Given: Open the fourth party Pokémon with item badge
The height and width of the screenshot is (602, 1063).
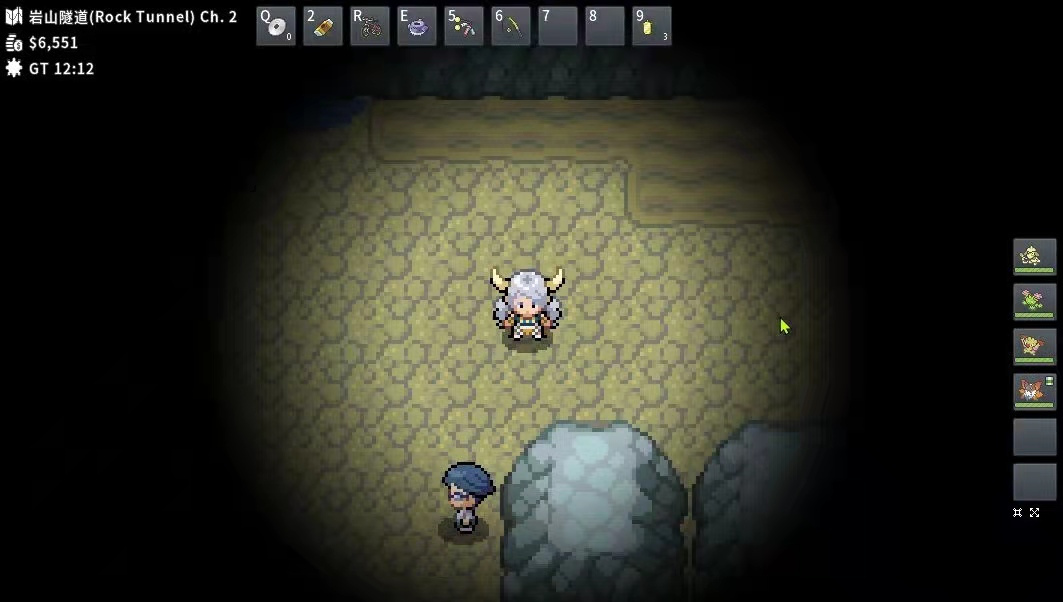Looking at the screenshot, I should [1034, 392].
